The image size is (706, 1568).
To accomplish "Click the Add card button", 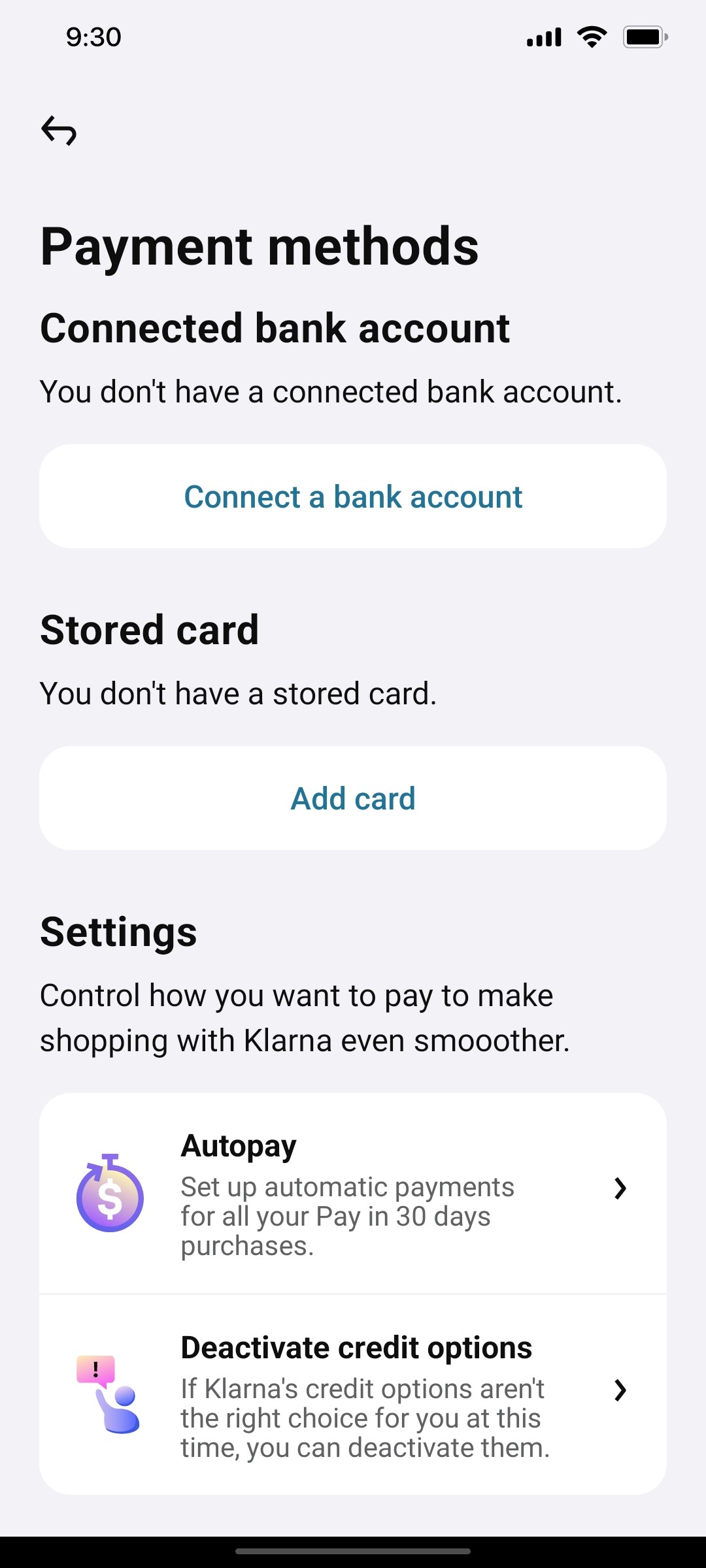I will coord(353,798).
